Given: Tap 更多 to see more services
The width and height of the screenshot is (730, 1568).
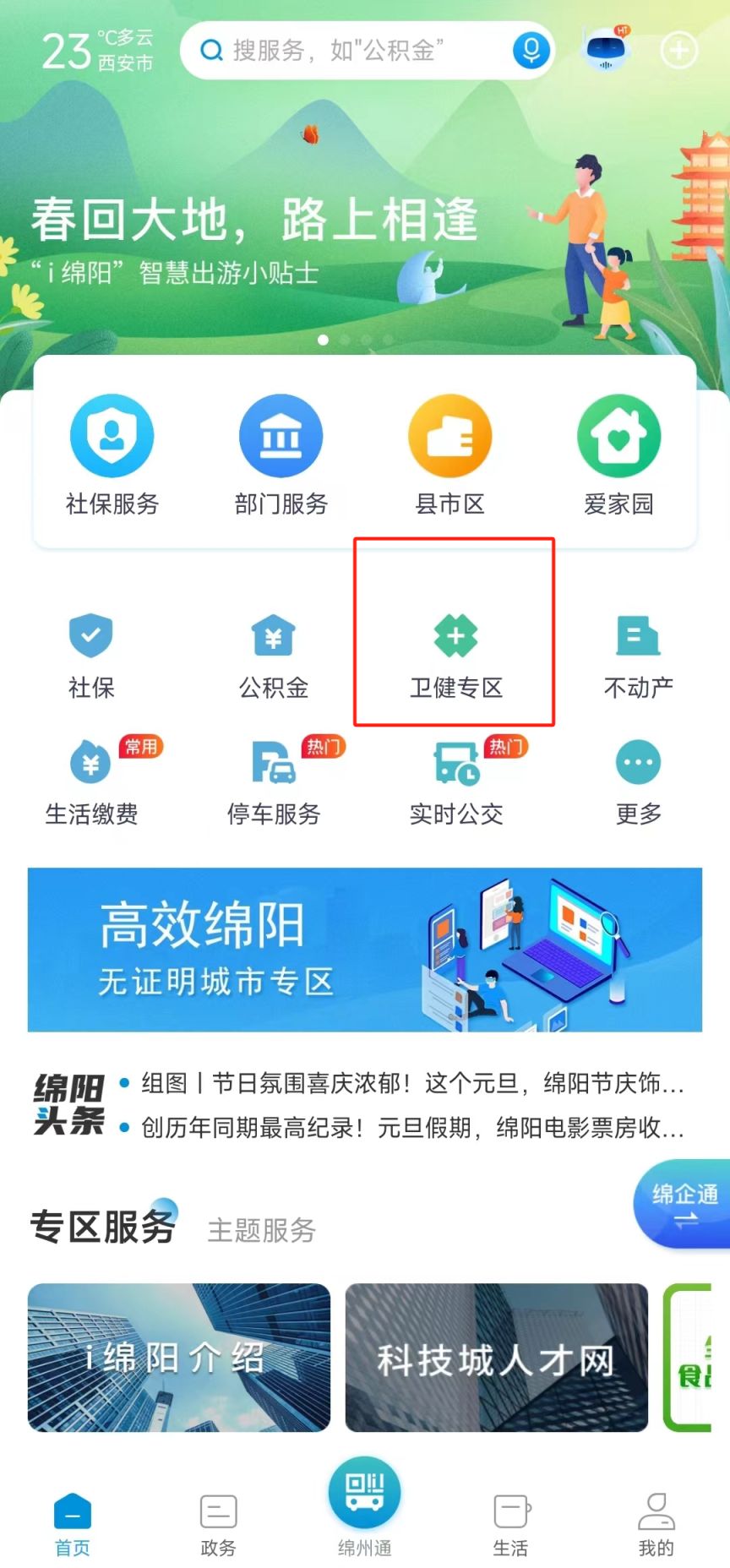Looking at the screenshot, I should (x=638, y=782).
